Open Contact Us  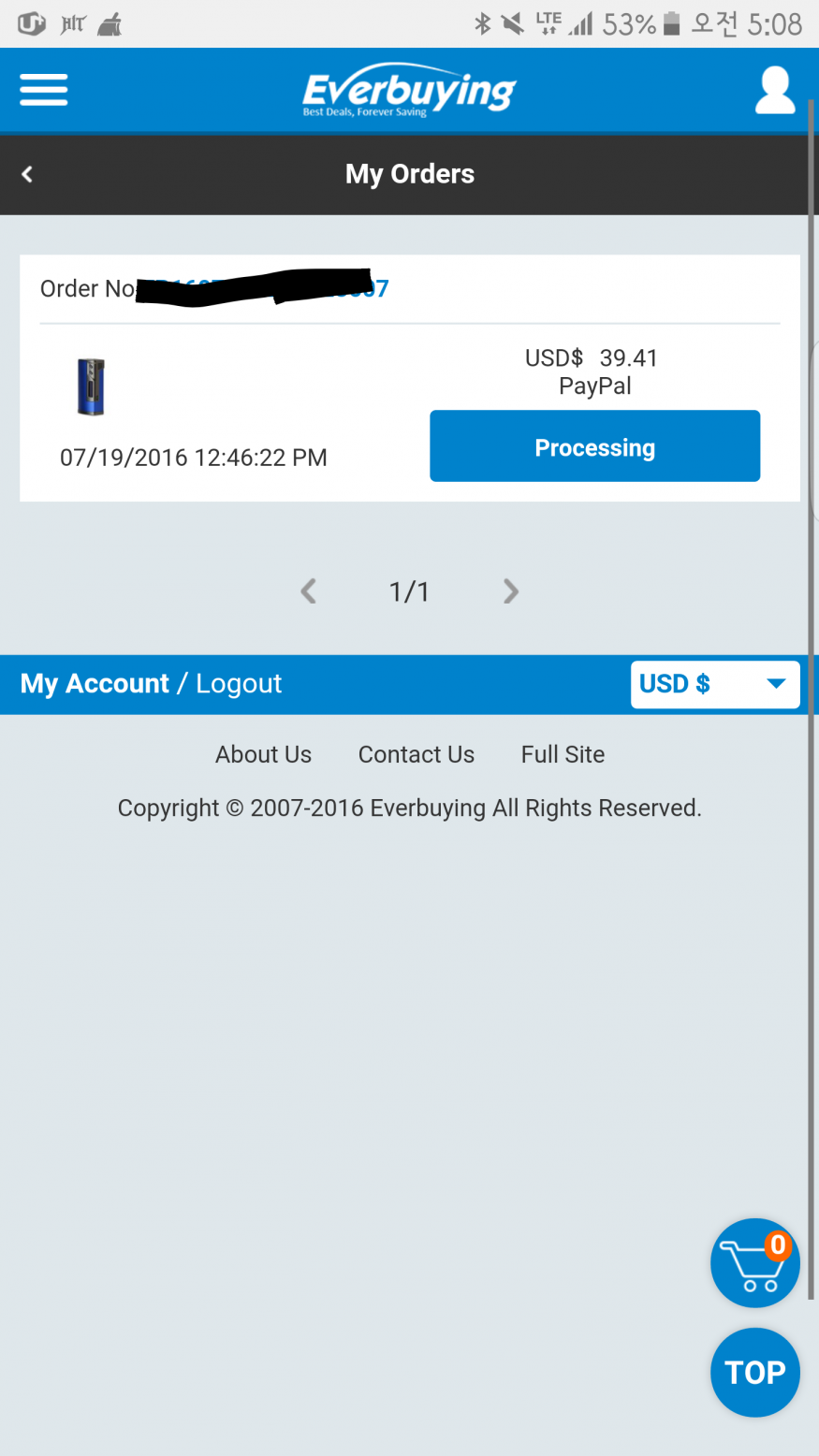pyautogui.click(x=417, y=754)
